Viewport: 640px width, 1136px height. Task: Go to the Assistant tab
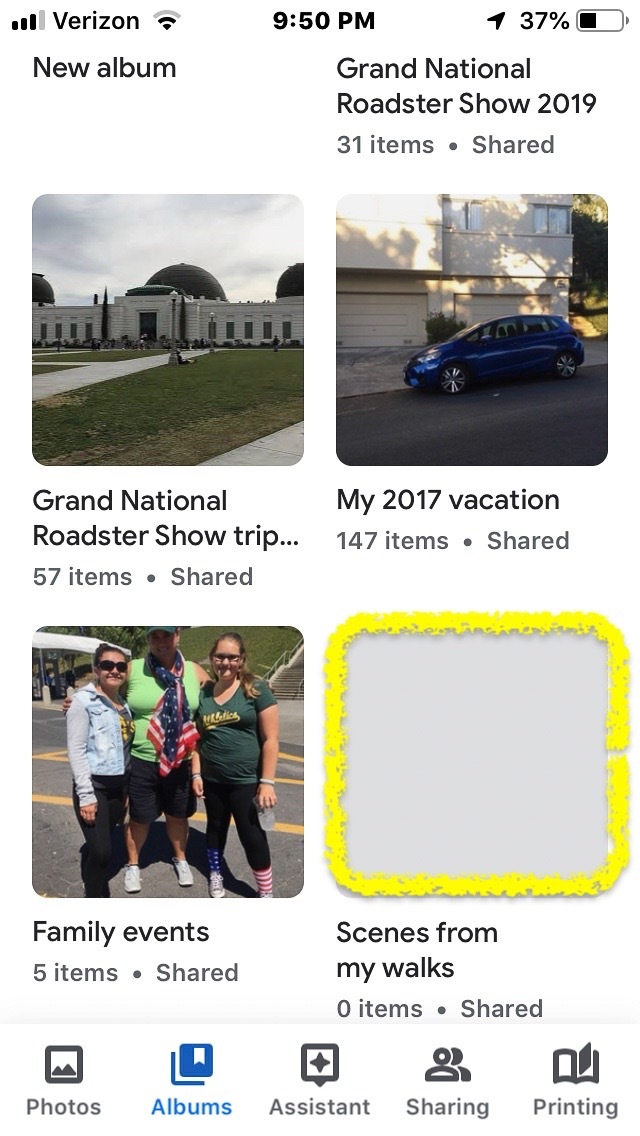[x=319, y=1080]
